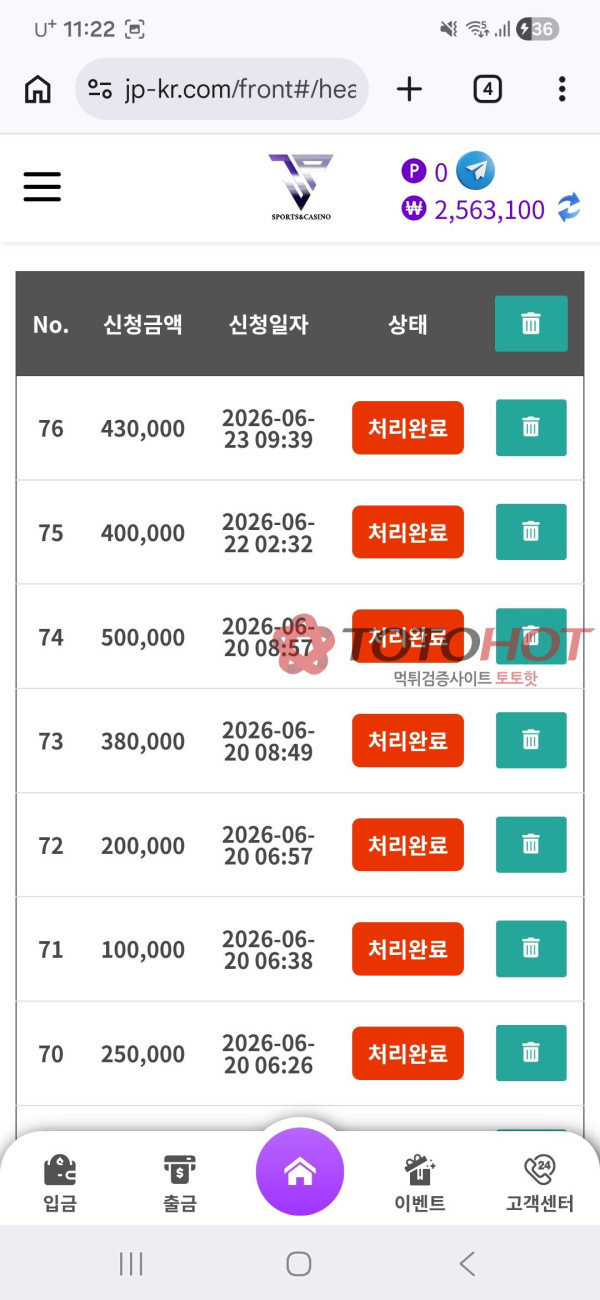Go back with system back button
The image size is (600, 1300).
(x=467, y=1264)
